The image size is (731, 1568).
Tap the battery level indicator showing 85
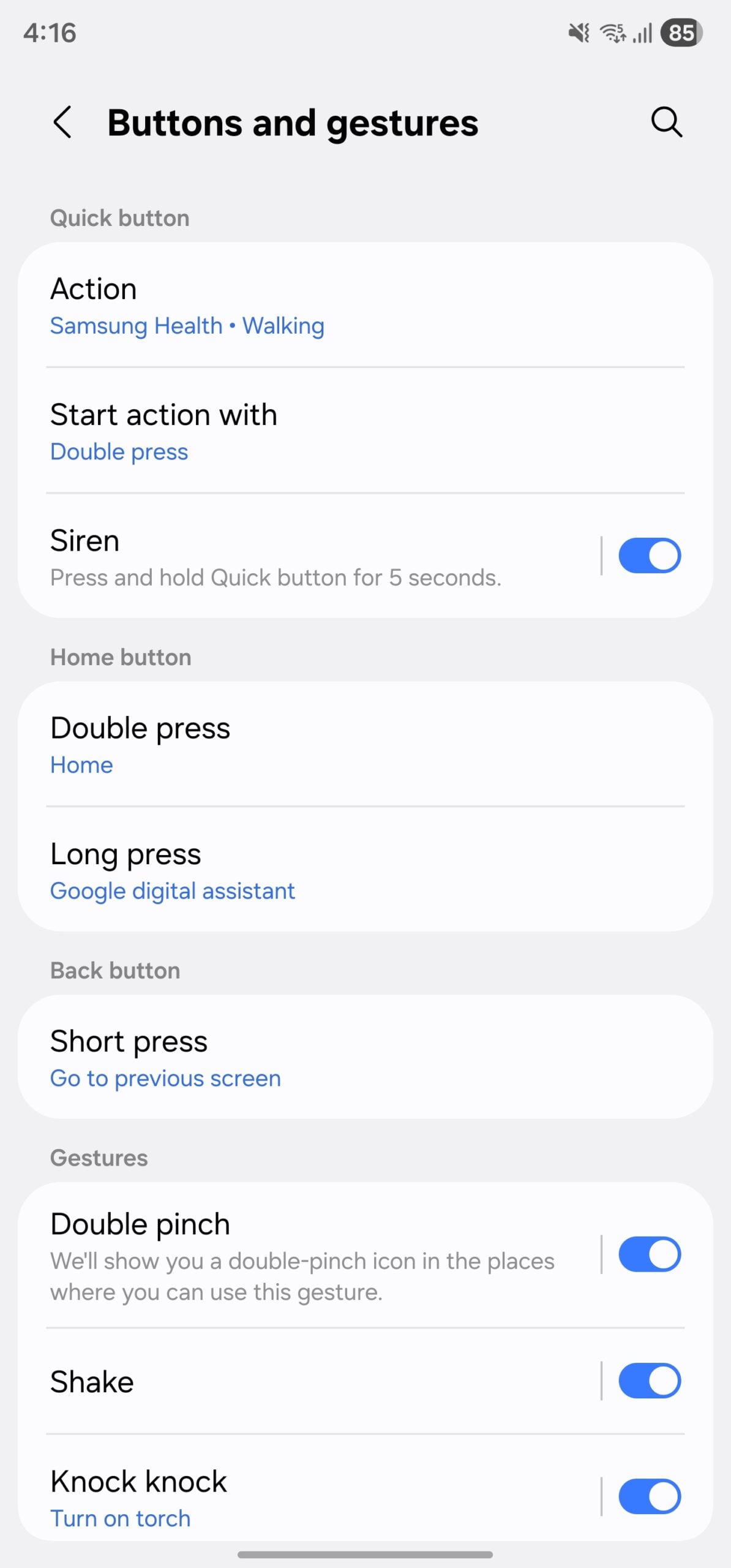680,32
